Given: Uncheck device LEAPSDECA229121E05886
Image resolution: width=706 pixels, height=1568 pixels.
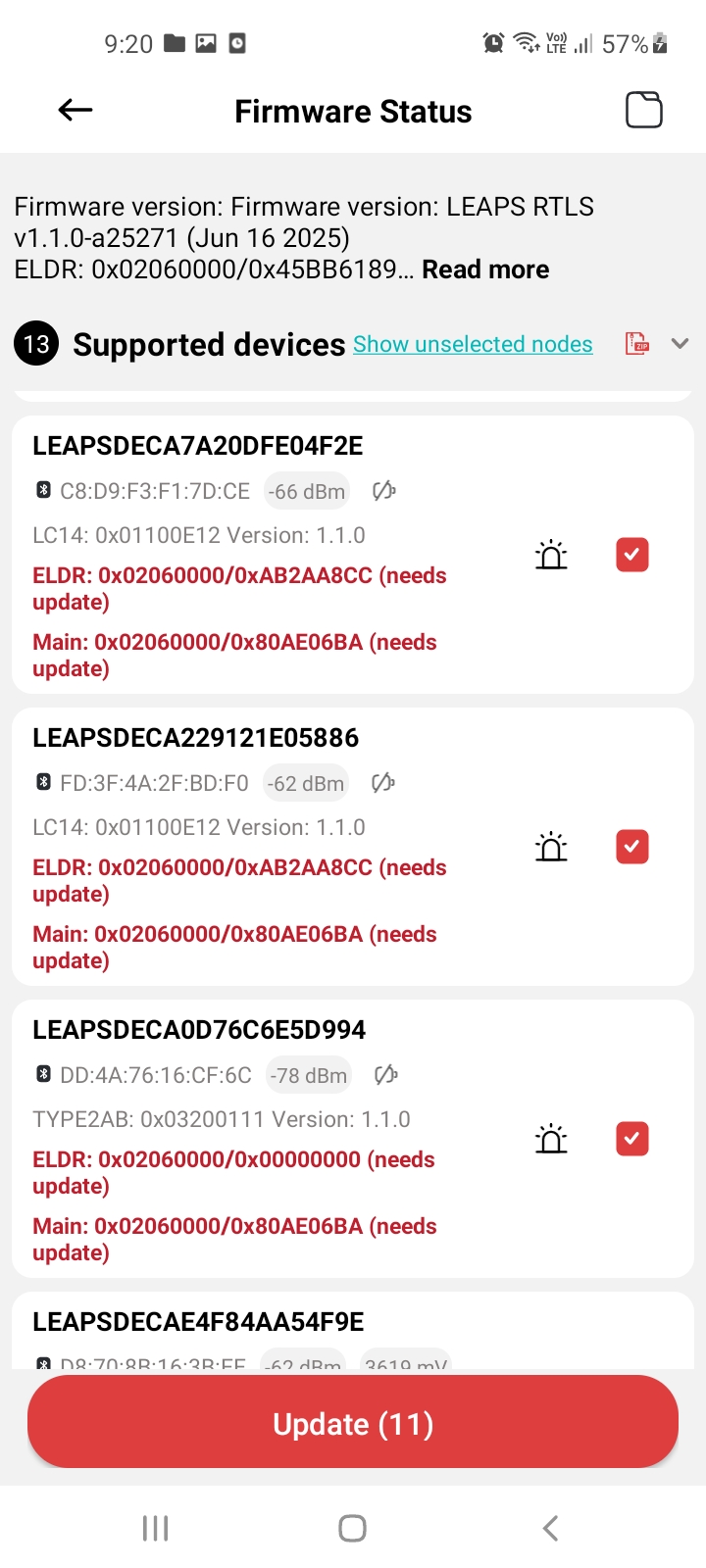Looking at the screenshot, I should coord(632,847).
